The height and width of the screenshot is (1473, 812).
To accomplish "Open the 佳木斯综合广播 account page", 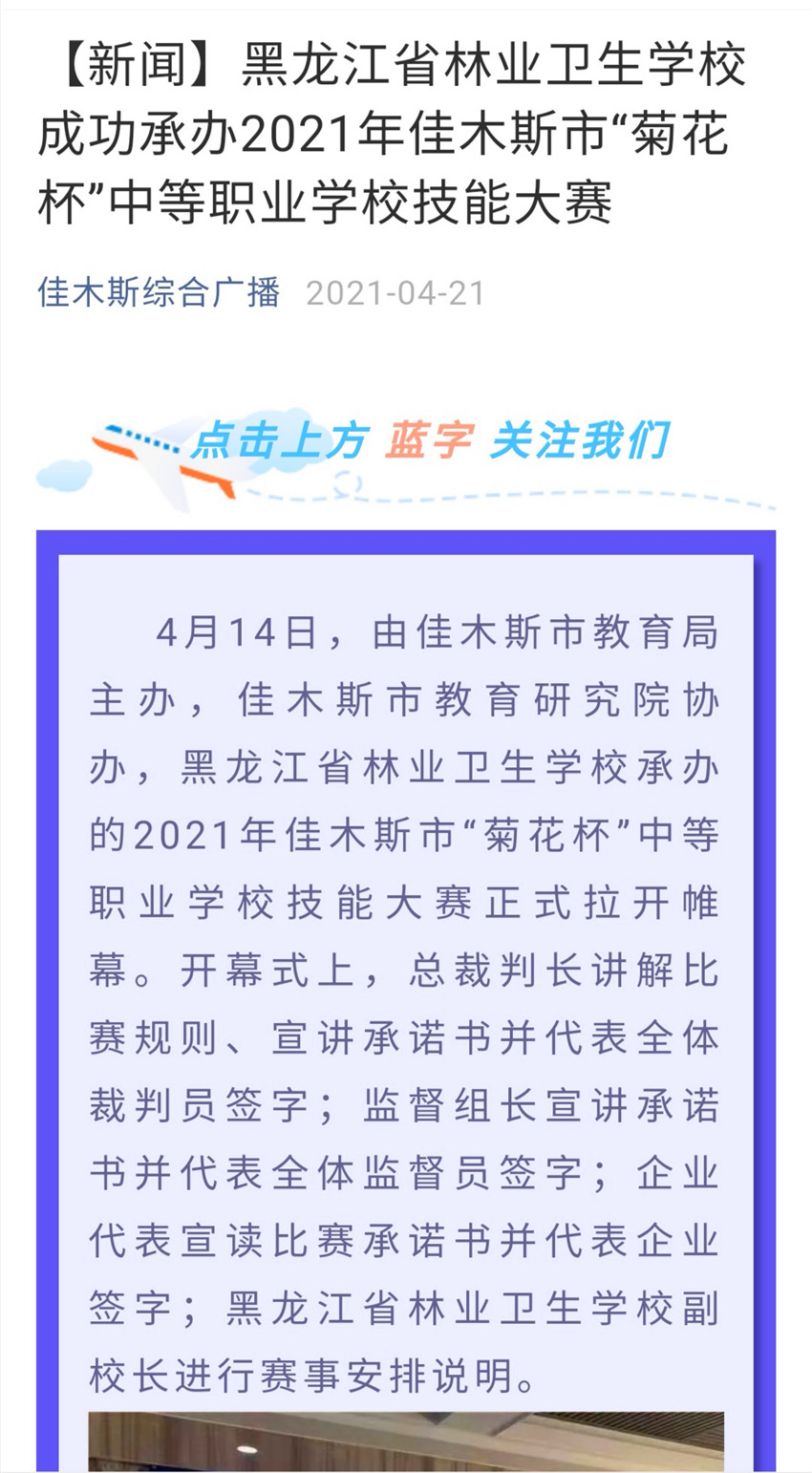I will point(159,292).
